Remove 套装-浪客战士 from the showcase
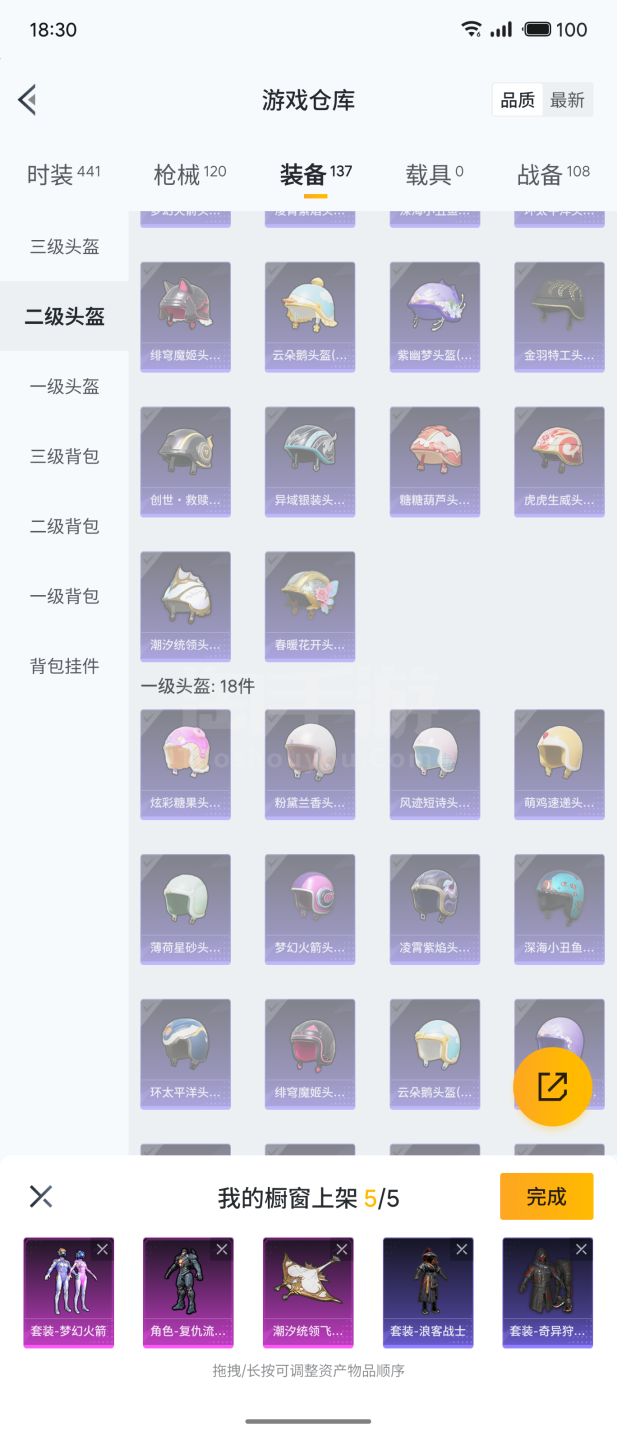The height and width of the screenshot is (1440, 617). [462, 1249]
